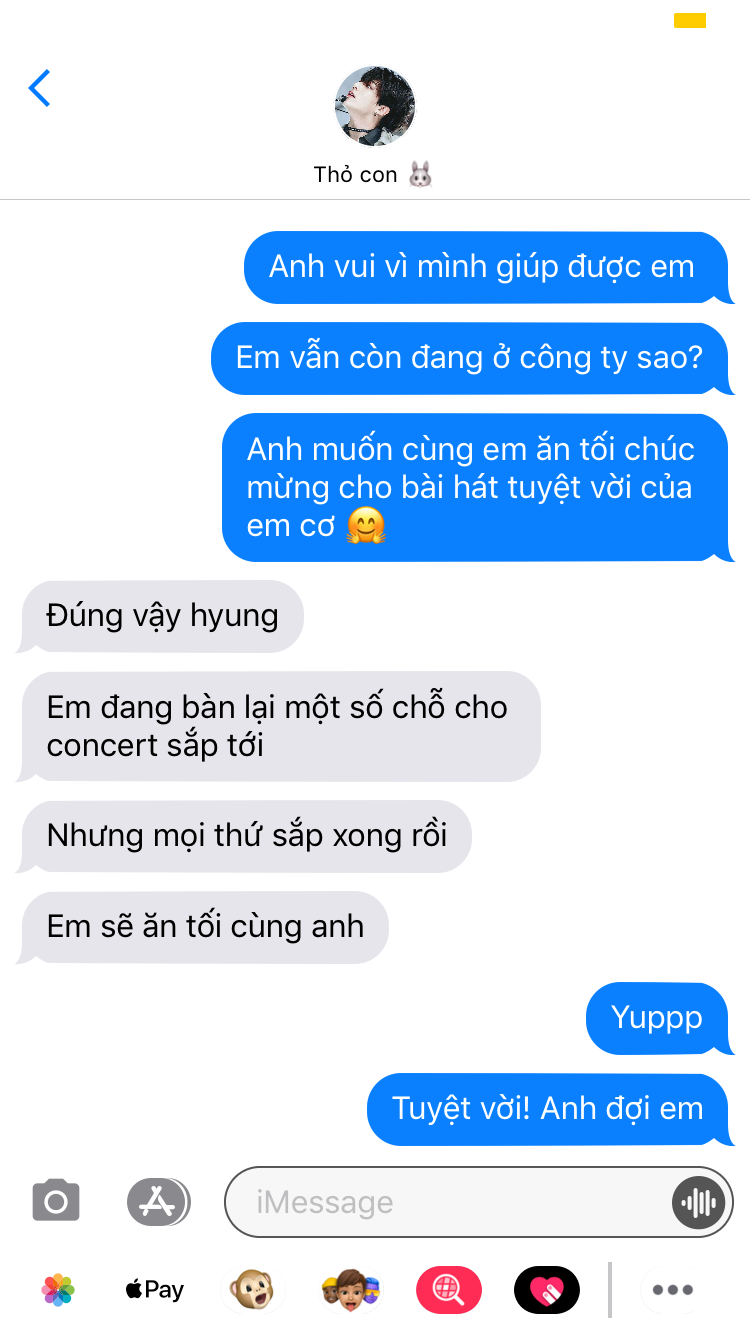Open Memoji stickers

point(350,1290)
